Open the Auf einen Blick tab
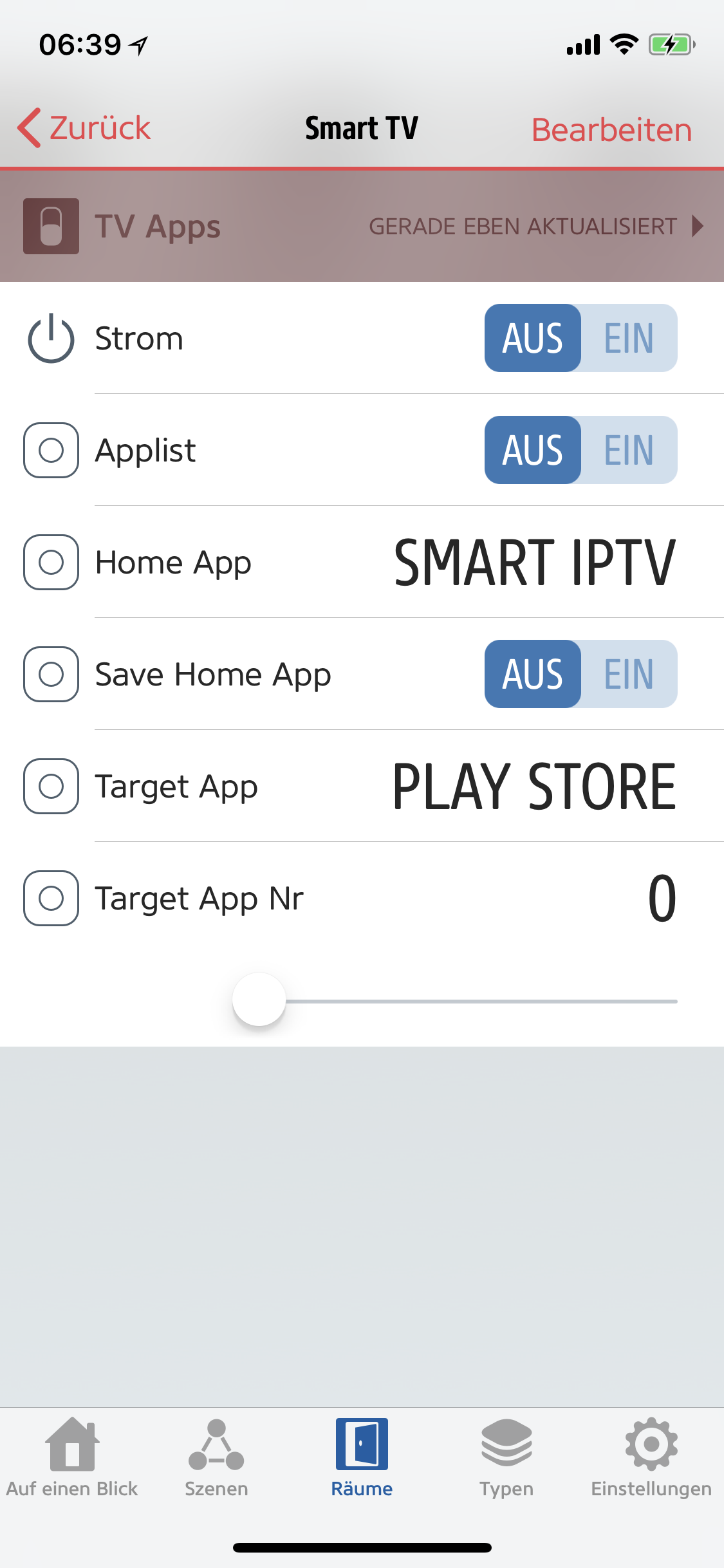724x1568 pixels. tap(72, 1457)
